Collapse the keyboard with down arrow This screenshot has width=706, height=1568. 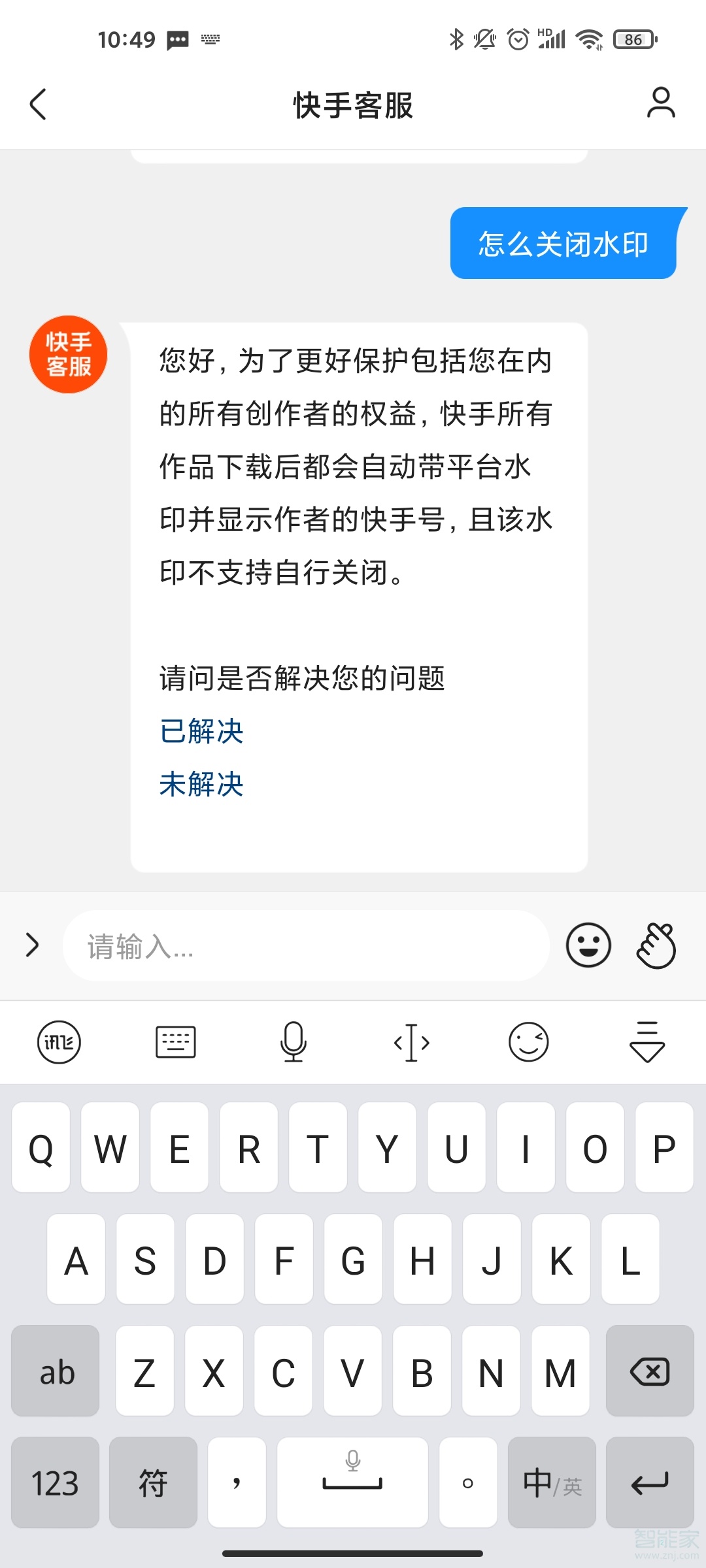[x=647, y=1042]
